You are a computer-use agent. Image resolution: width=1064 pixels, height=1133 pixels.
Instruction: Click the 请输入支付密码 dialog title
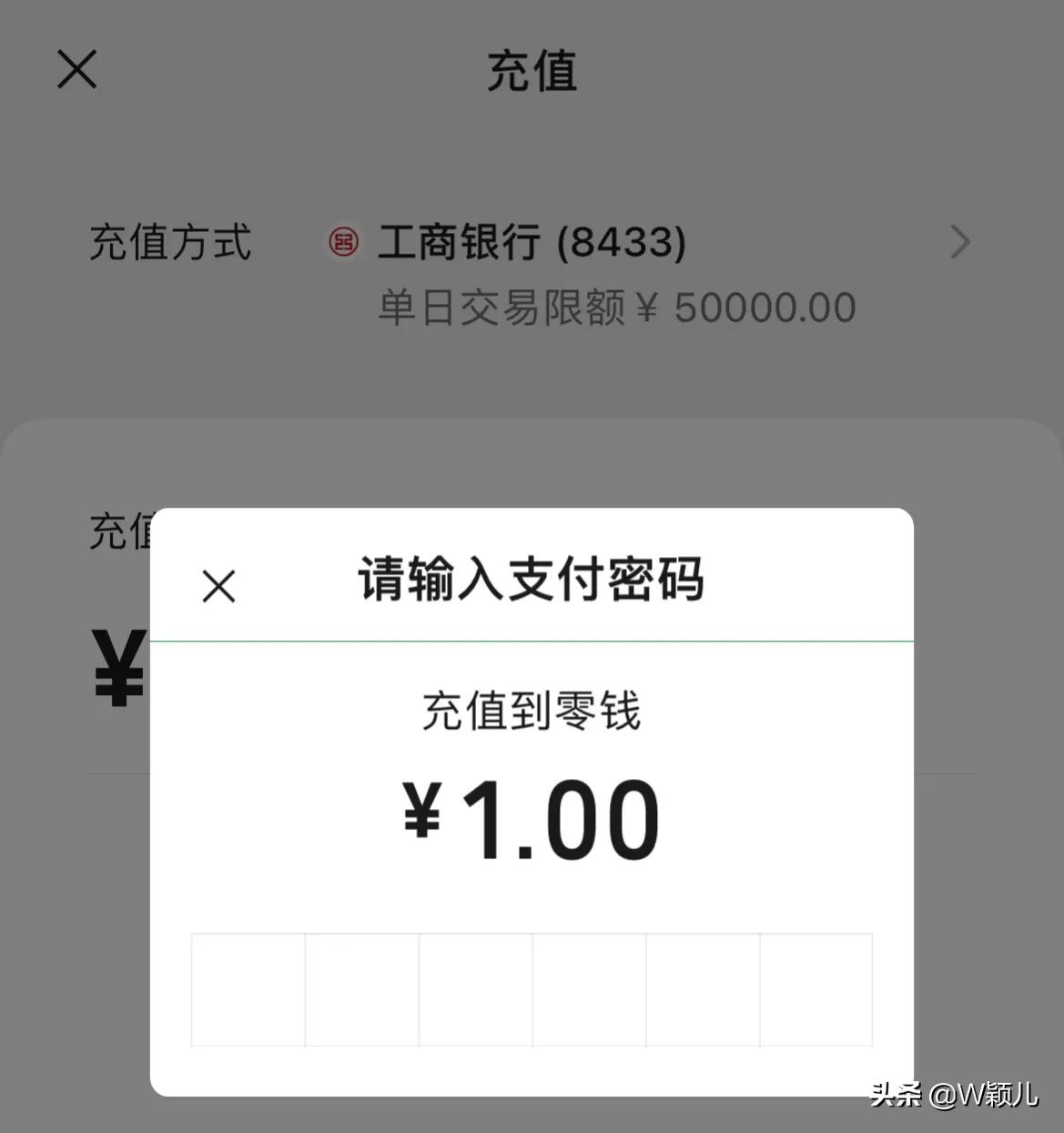tap(532, 579)
